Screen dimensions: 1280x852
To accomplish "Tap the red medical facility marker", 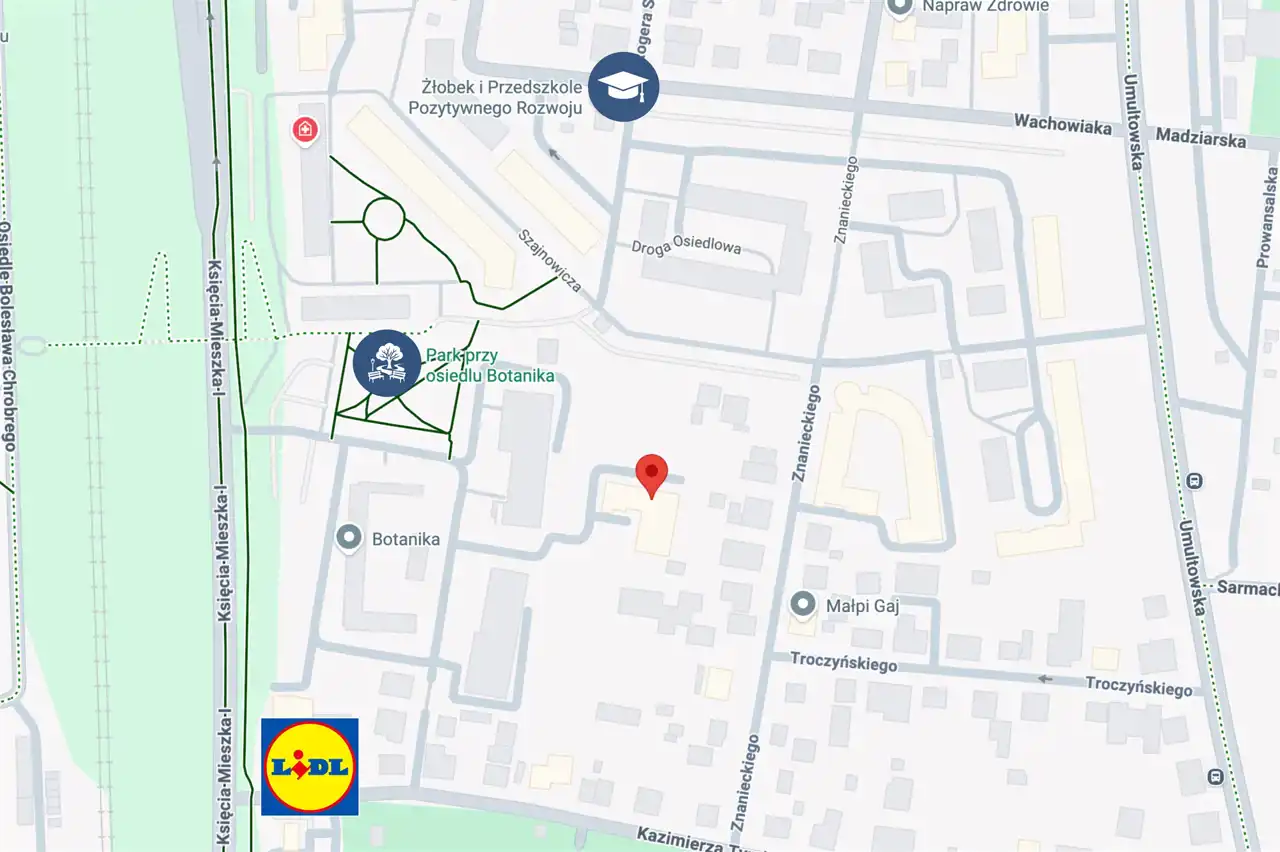I will coord(304,129).
